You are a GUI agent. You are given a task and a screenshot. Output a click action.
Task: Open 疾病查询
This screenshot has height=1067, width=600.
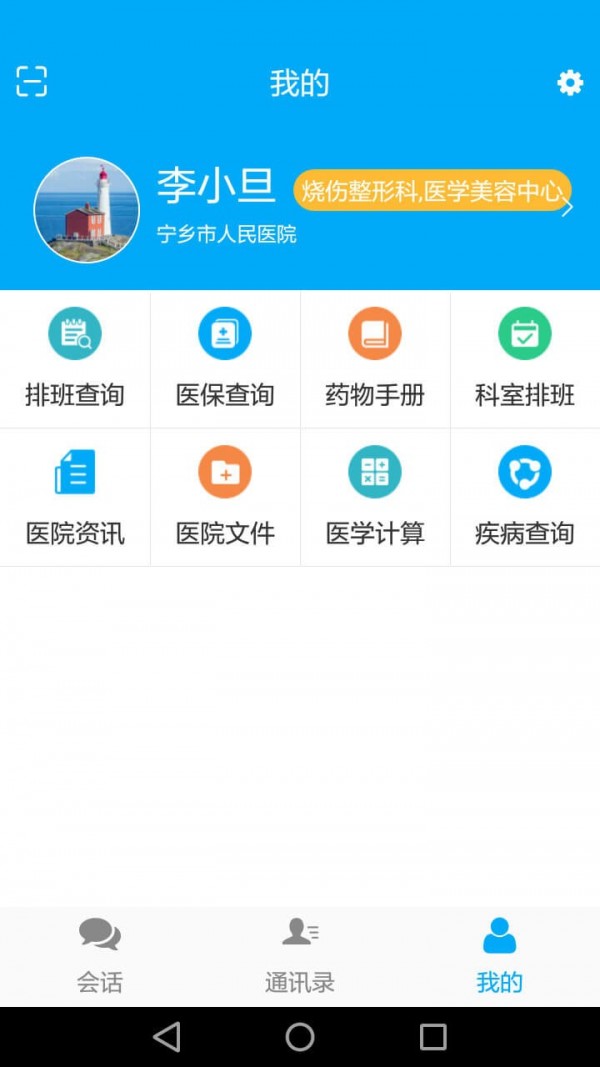click(x=525, y=497)
